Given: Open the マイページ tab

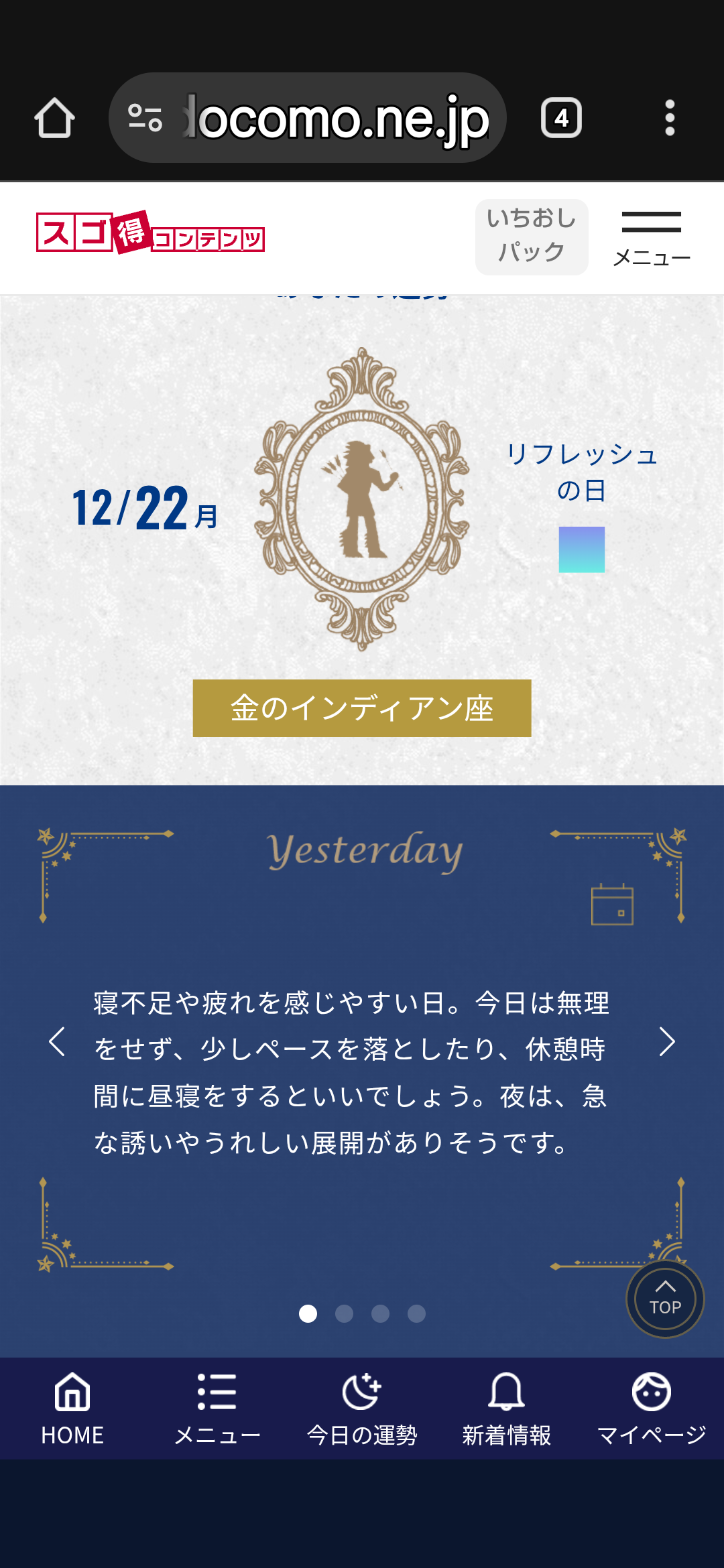Looking at the screenshot, I should click(x=652, y=1409).
